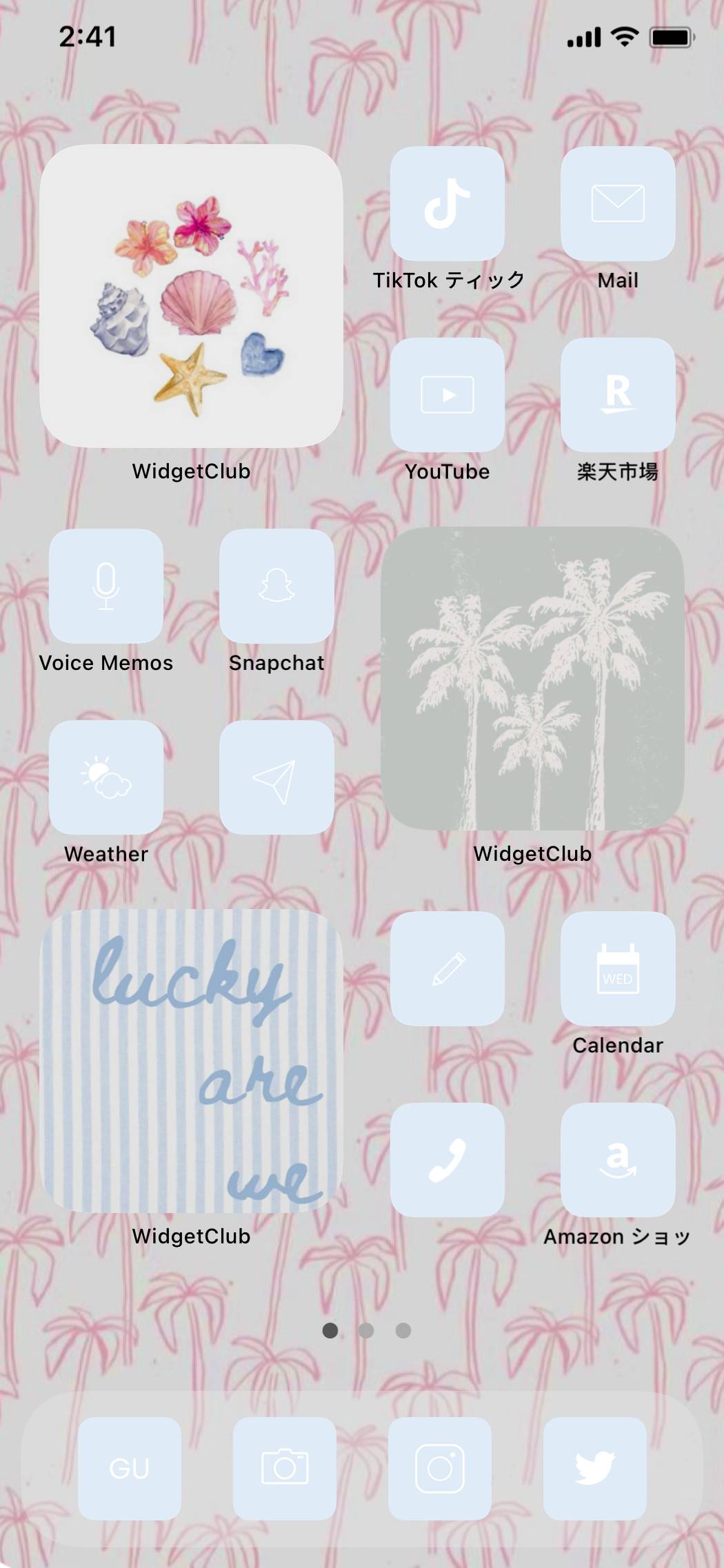Open the palm tree WidgetClub widget
The height and width of the screenshot is (1568, 724).
(x=532, y=679)
